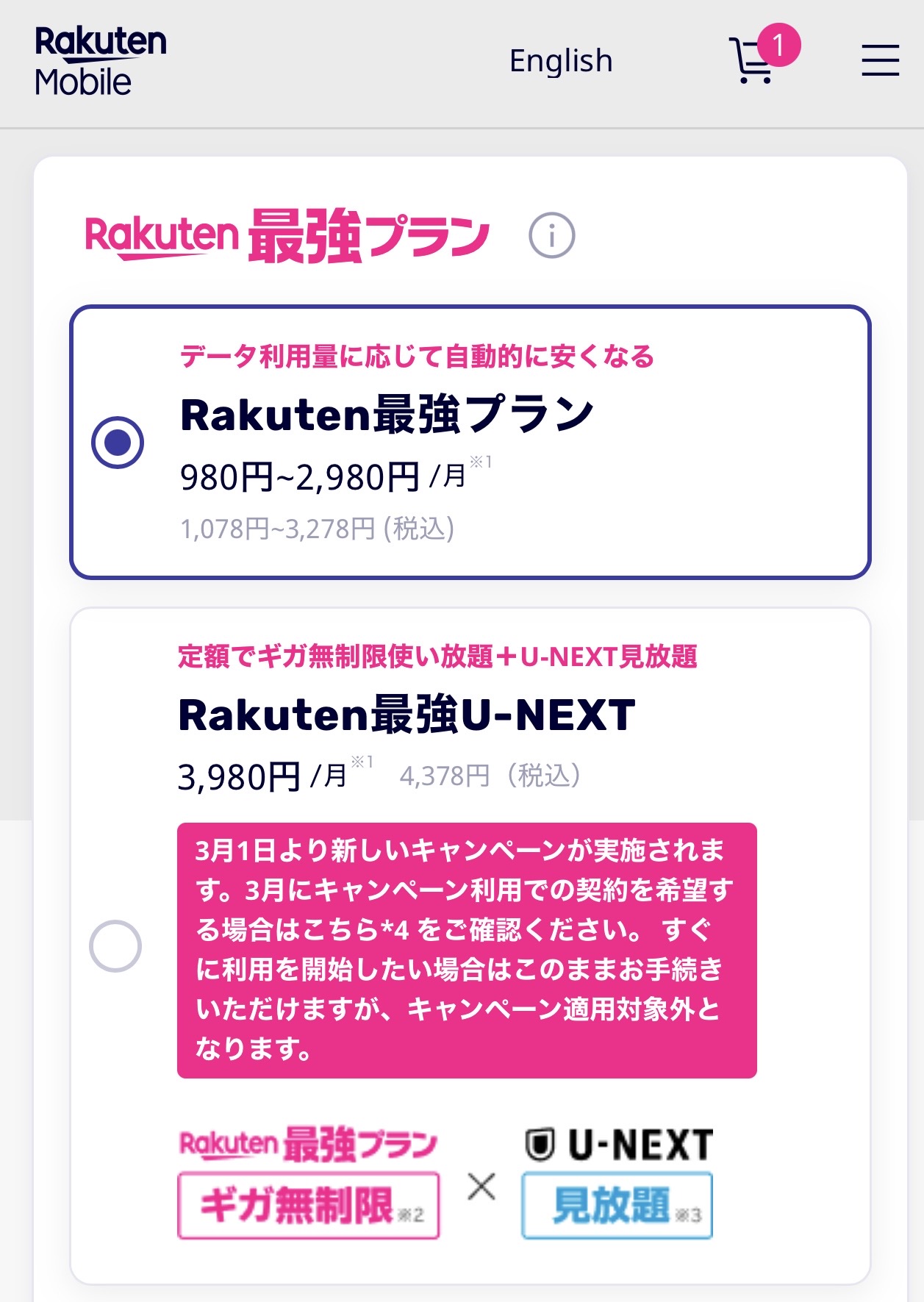The image size is (924, 1302).
Task: Open the info icon beside Rakuten最強プラン
Action: 551,235
